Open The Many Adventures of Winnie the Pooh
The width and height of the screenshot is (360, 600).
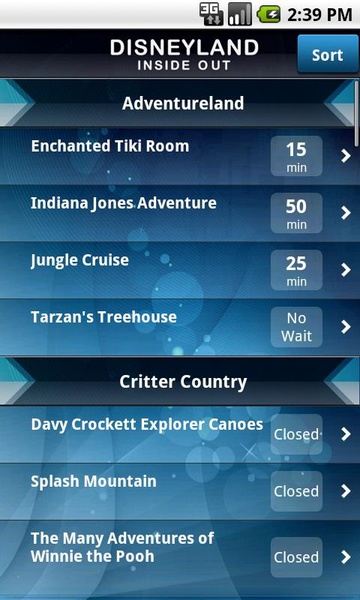pyautogui.click(x=180, y=557)
